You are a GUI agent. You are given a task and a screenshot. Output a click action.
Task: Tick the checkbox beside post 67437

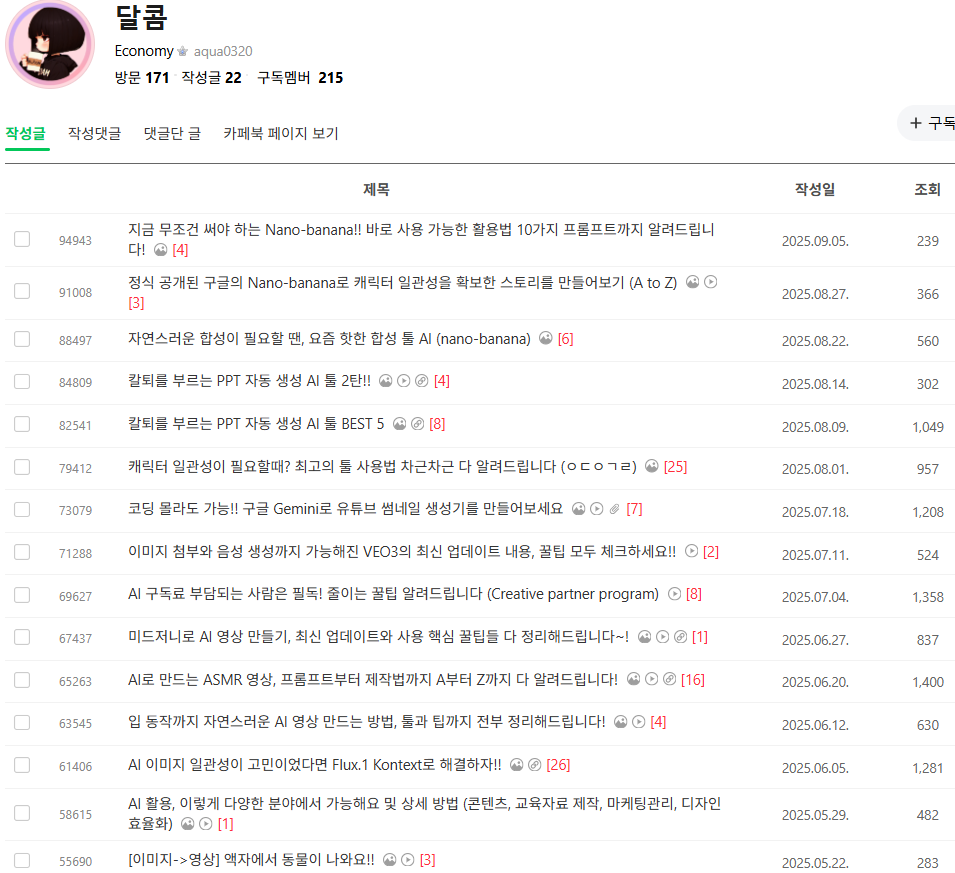(22, 637)
